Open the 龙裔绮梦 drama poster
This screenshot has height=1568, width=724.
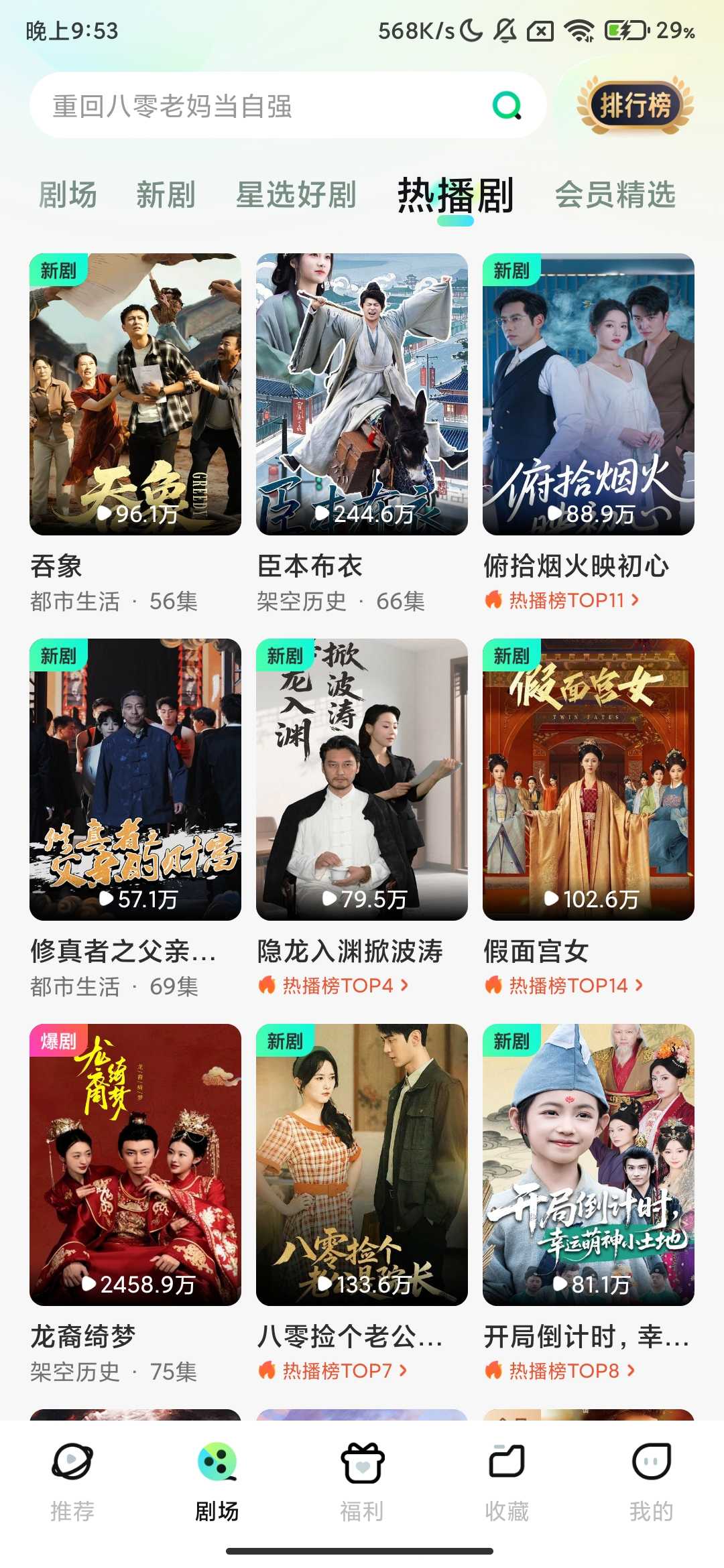[135, 1164]
